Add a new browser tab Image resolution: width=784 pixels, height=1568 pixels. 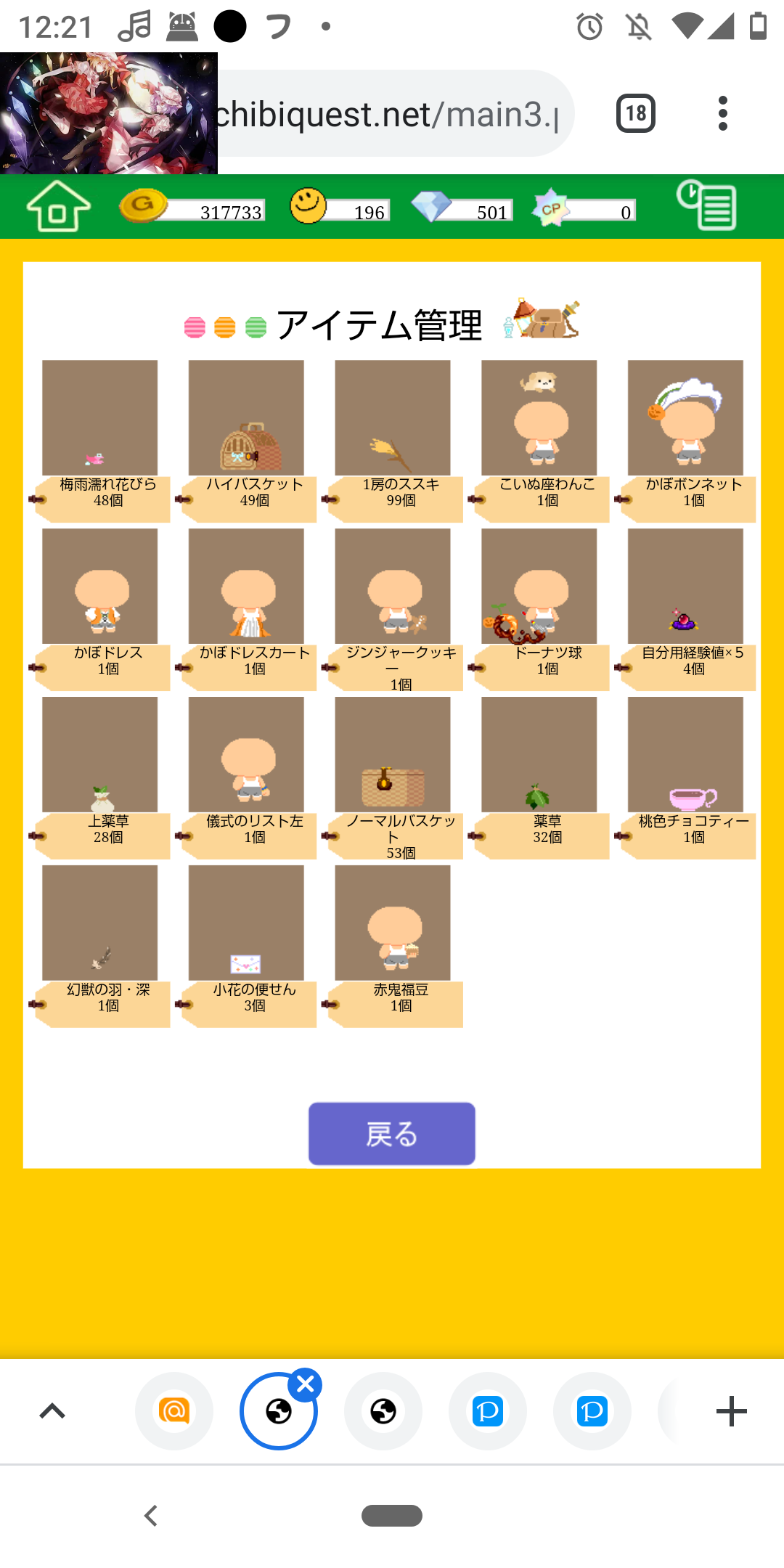tap(731, 1411)
